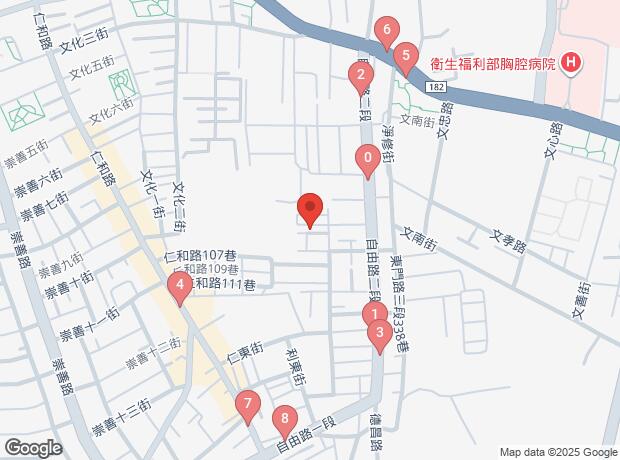Select the unnumbered red center pin

(x=310, y=209)
